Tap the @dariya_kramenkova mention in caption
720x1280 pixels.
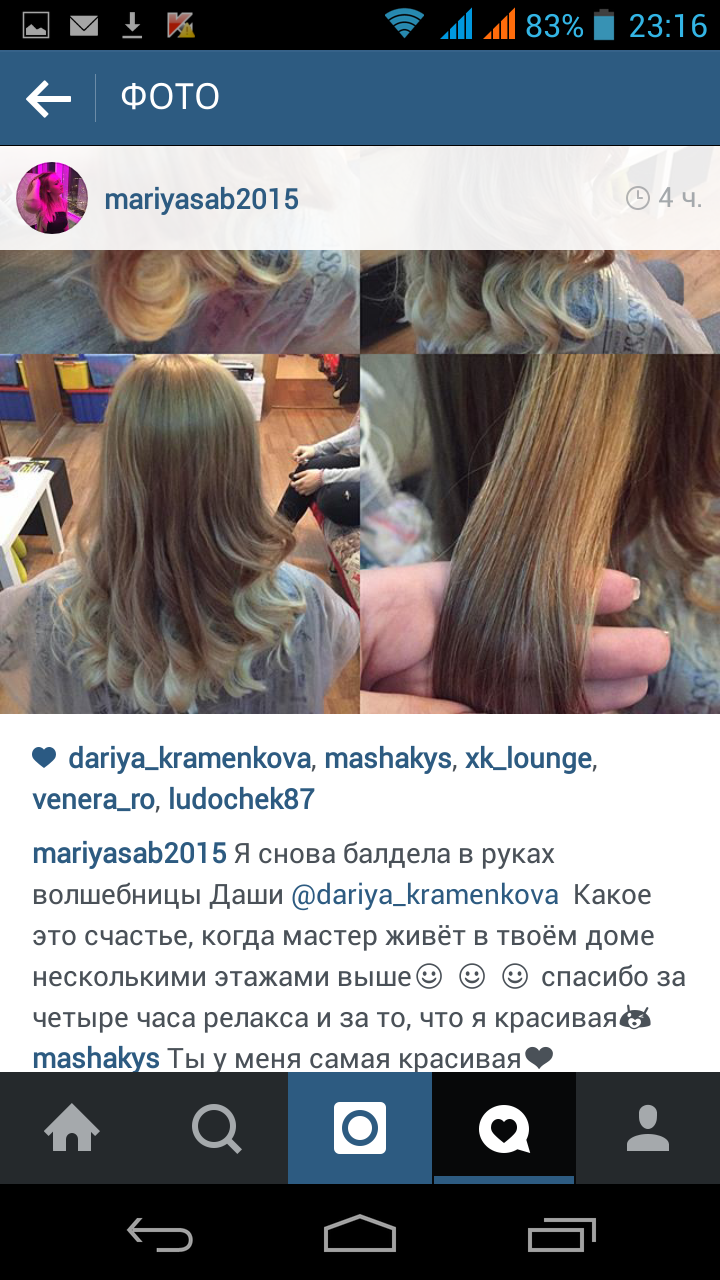424,894
